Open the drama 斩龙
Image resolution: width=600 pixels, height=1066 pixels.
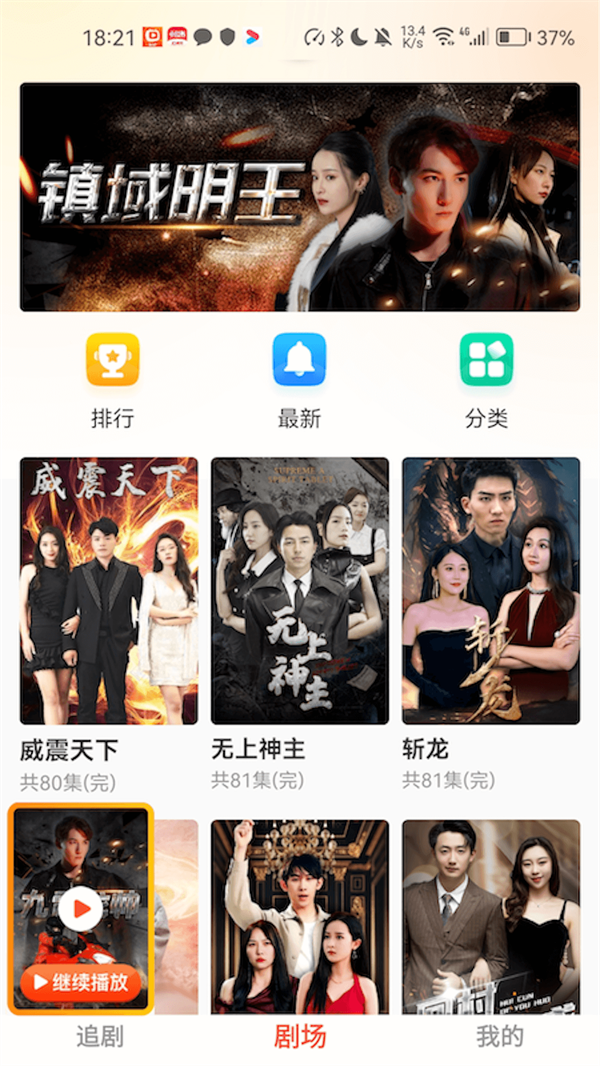click(x=491, y=591)
